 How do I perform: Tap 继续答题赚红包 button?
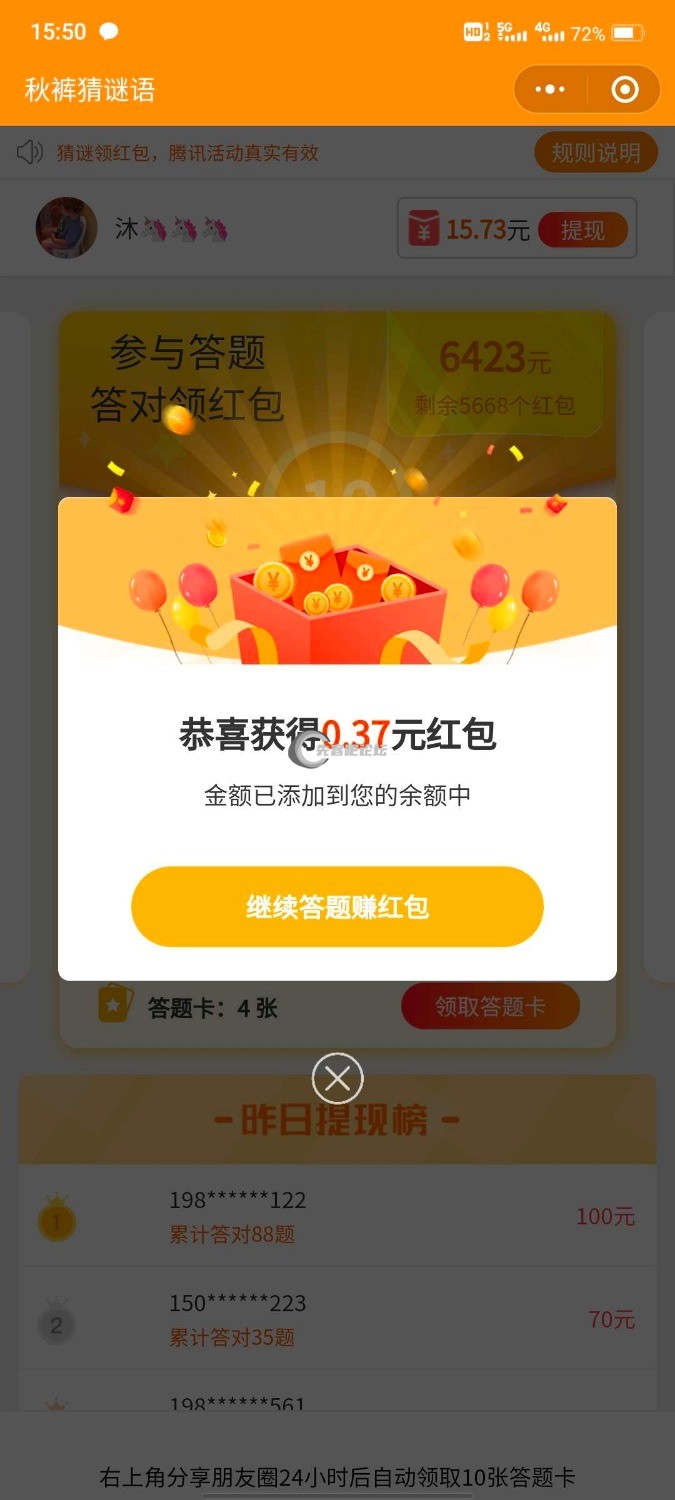(337, 907)
